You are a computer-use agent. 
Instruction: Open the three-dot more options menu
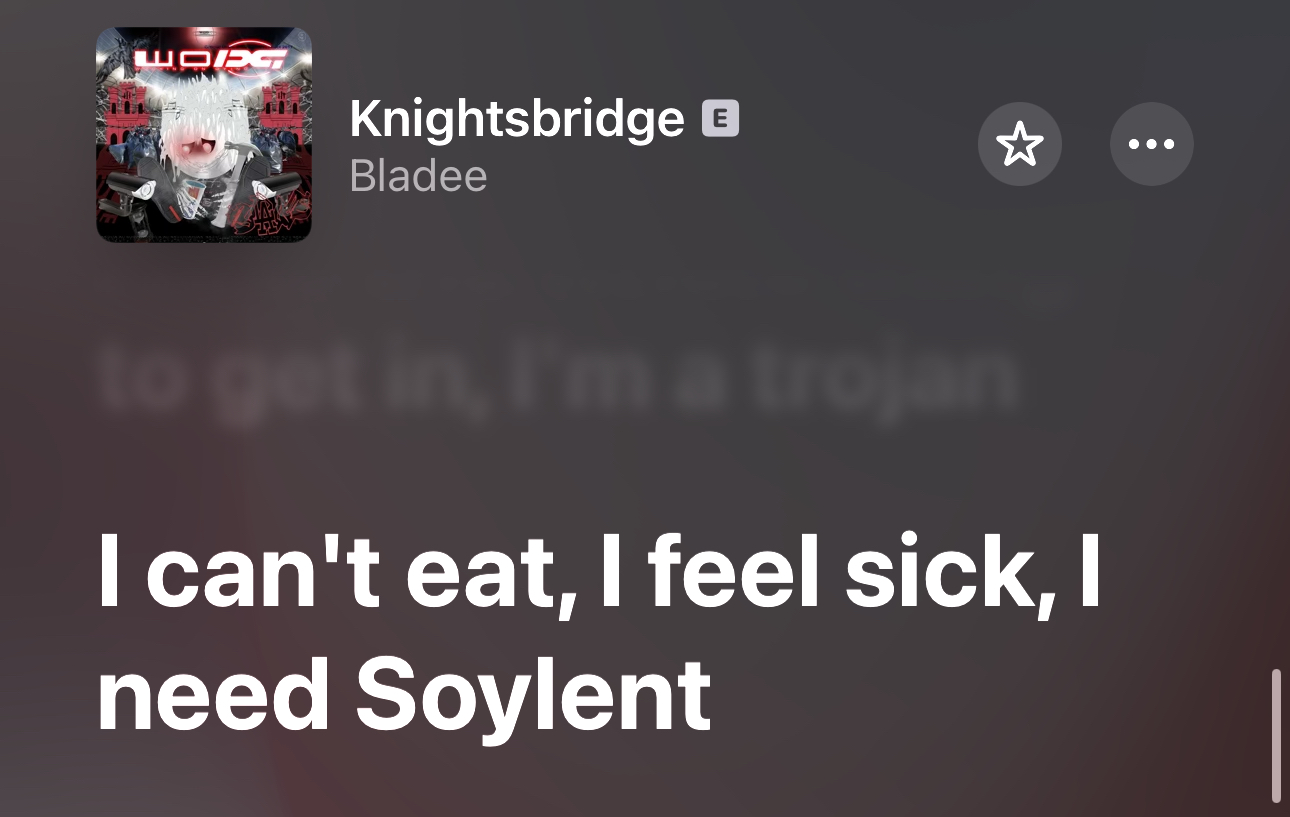(x=1151, y=145)
